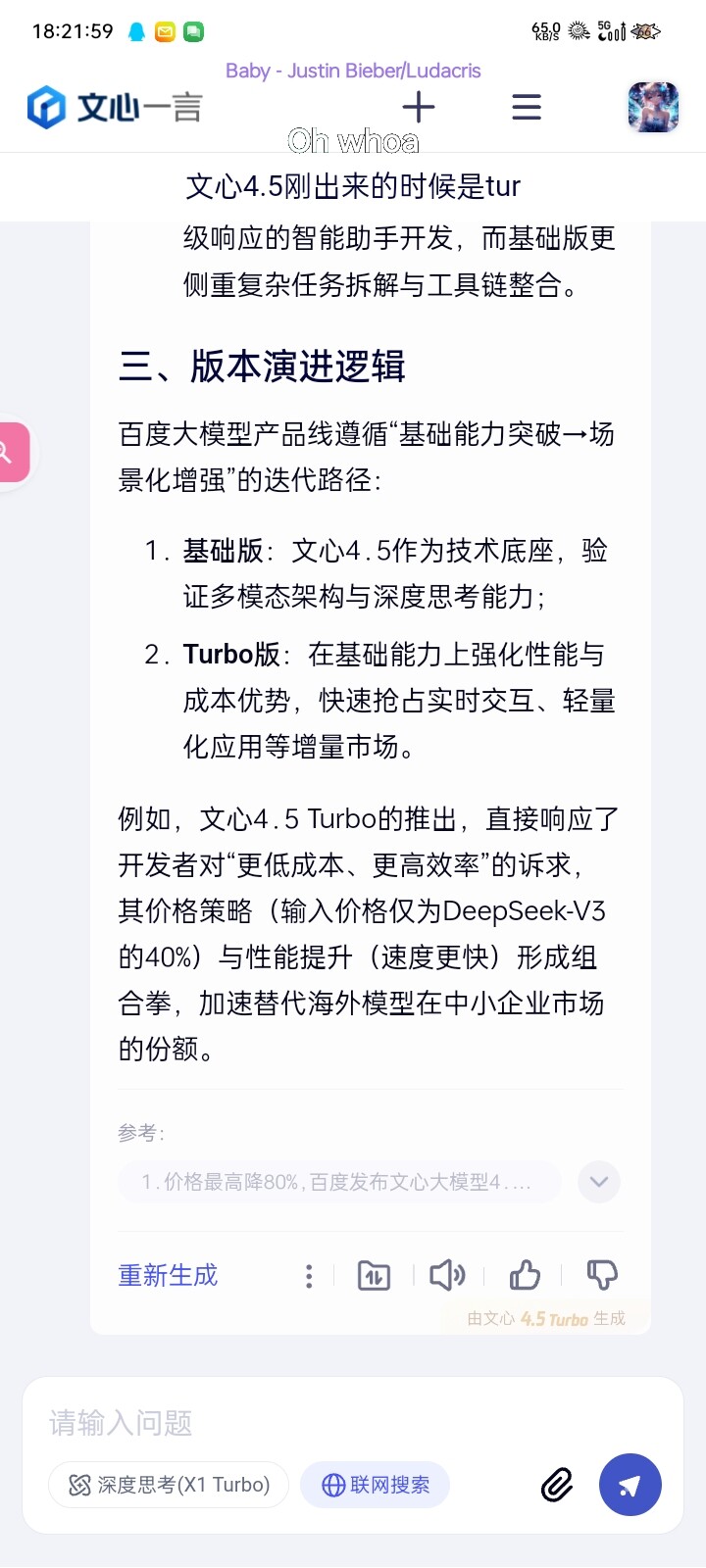The image size is (706, 1568).
Task: Attach a file with the paperclip icon
Action: (557, 1485)
